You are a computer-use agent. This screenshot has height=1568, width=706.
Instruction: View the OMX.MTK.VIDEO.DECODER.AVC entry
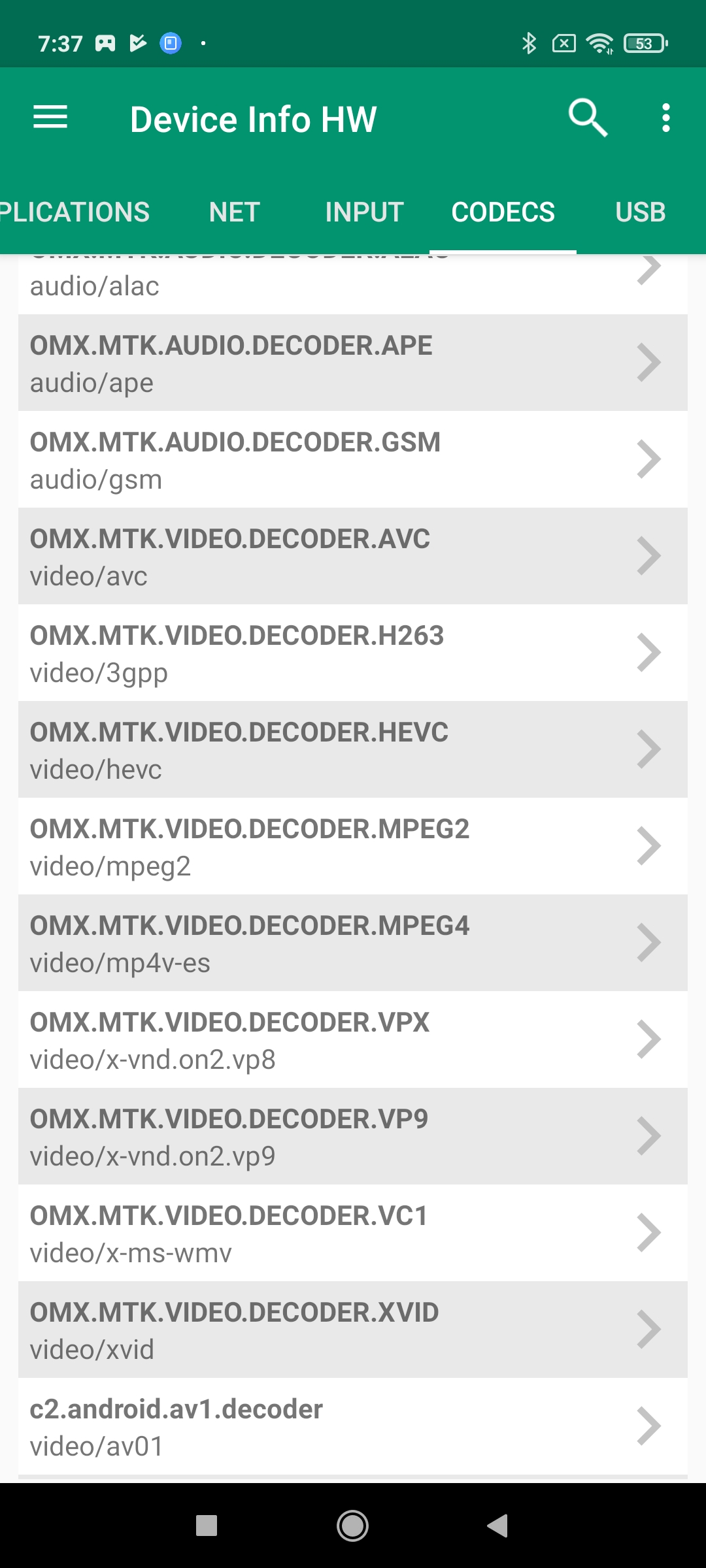(x=353, y=557)
